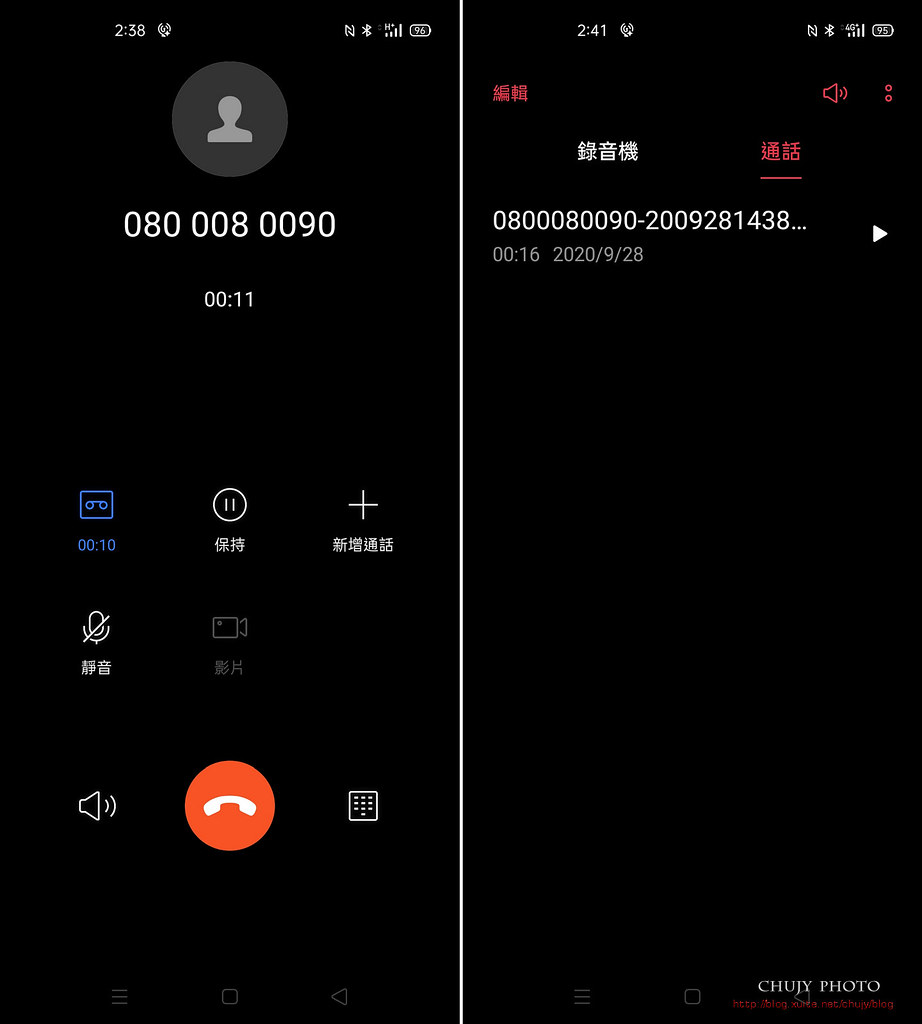The width and height of the screenshot is (922, 1024).
Task: Hang up the call
Action: 230,806
